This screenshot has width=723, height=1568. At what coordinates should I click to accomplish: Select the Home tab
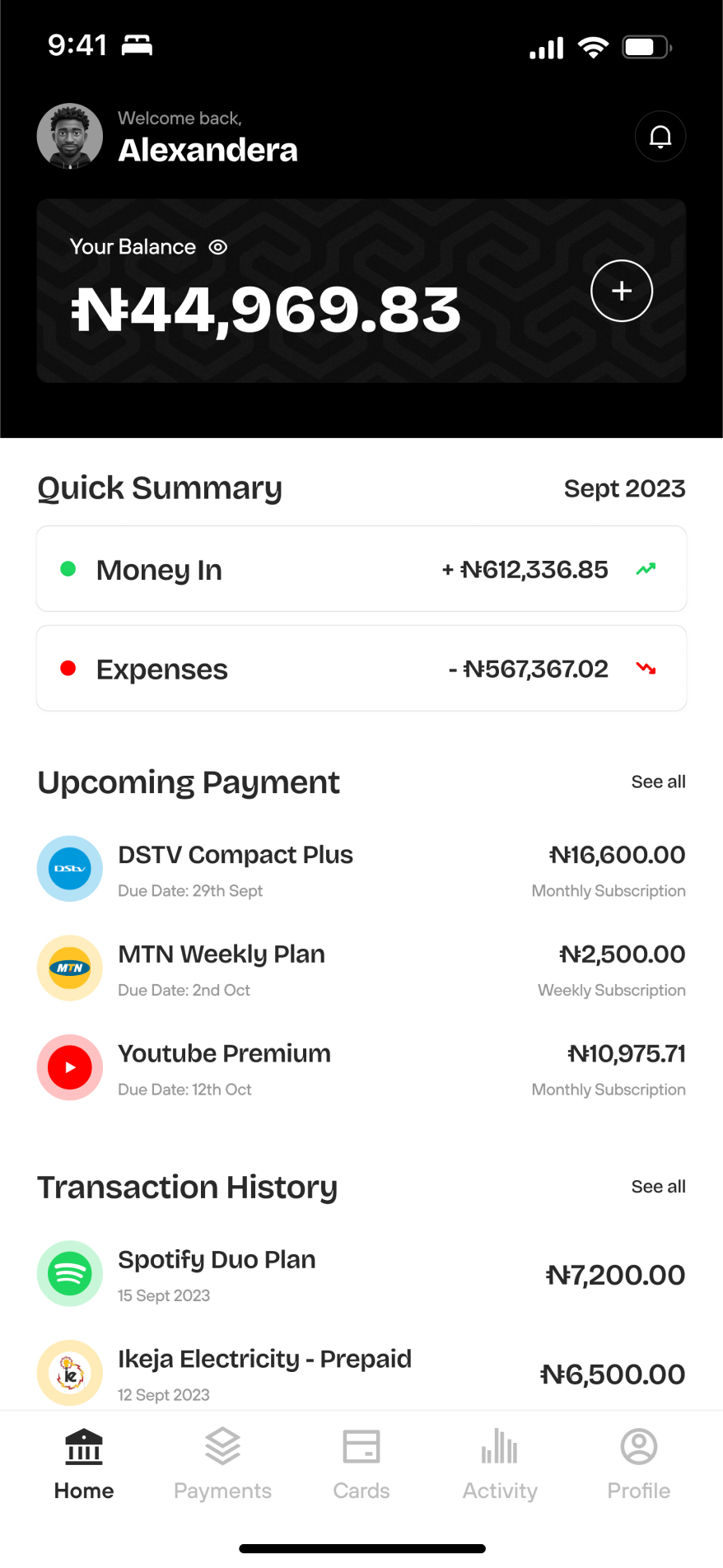[x=84, y=1465]
